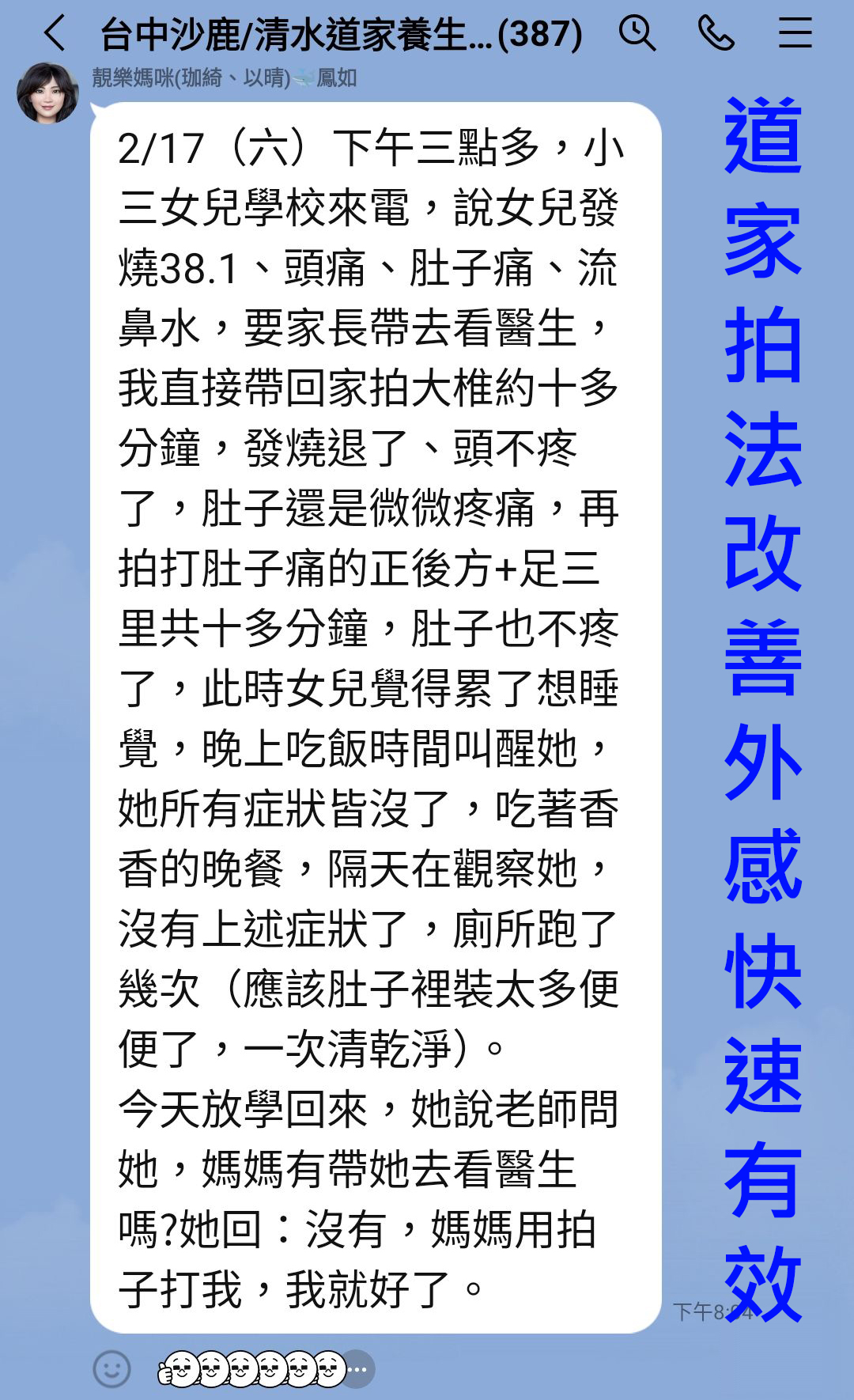The height and width of the screenshot is (1400, 854).
Task: Add a reaction with the smiley icon
Action: (x=111, y=1368)
